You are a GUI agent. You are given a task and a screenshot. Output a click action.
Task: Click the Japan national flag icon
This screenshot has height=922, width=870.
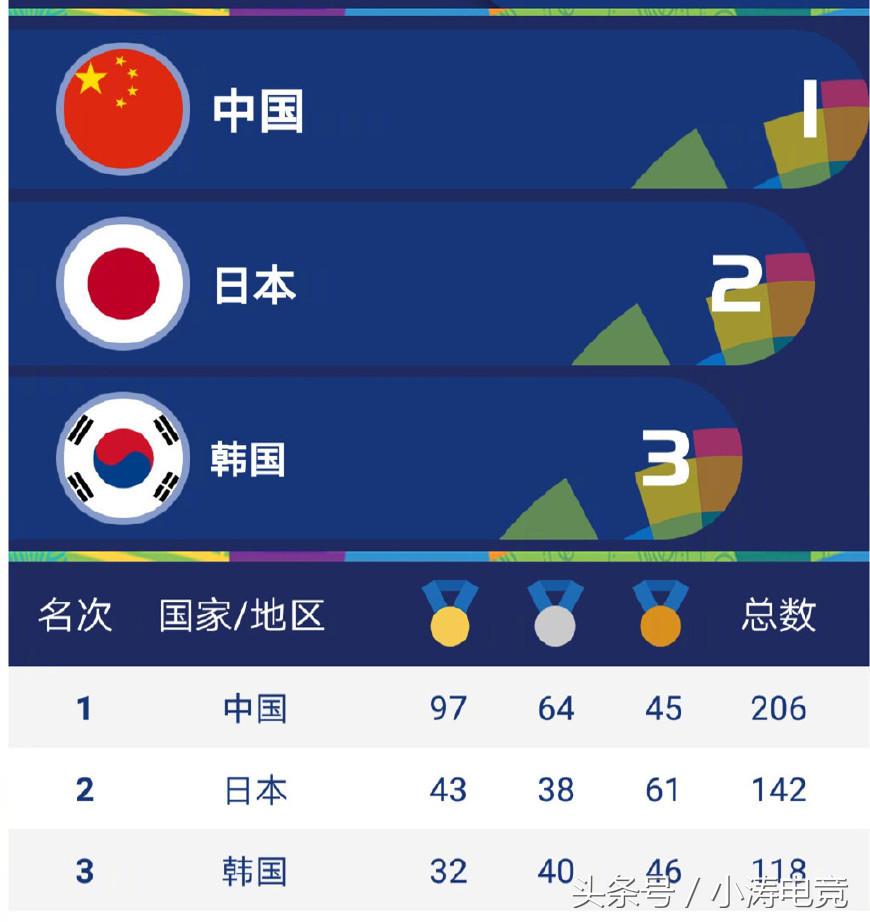(x=122, y=283)
